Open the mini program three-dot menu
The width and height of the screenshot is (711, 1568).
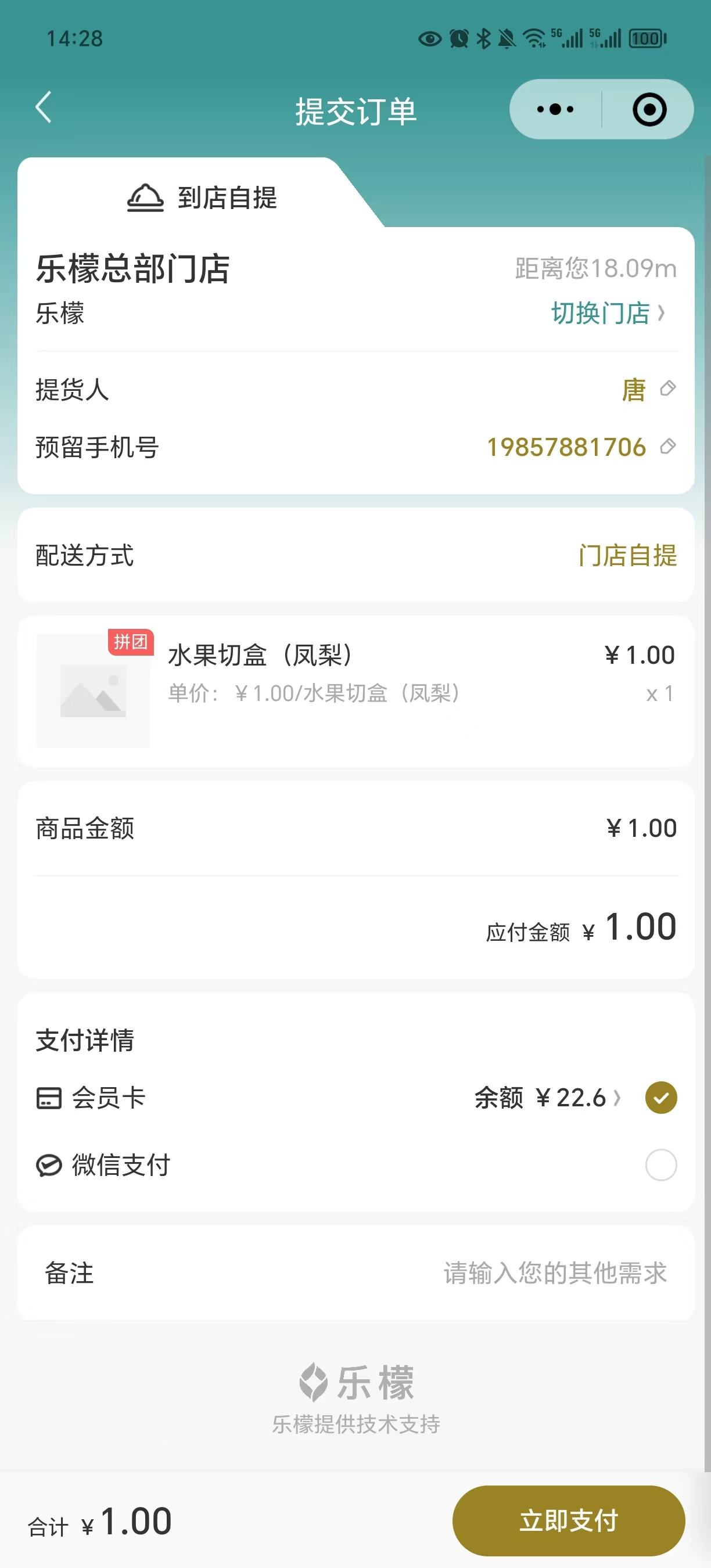click(x=555, y=110)
